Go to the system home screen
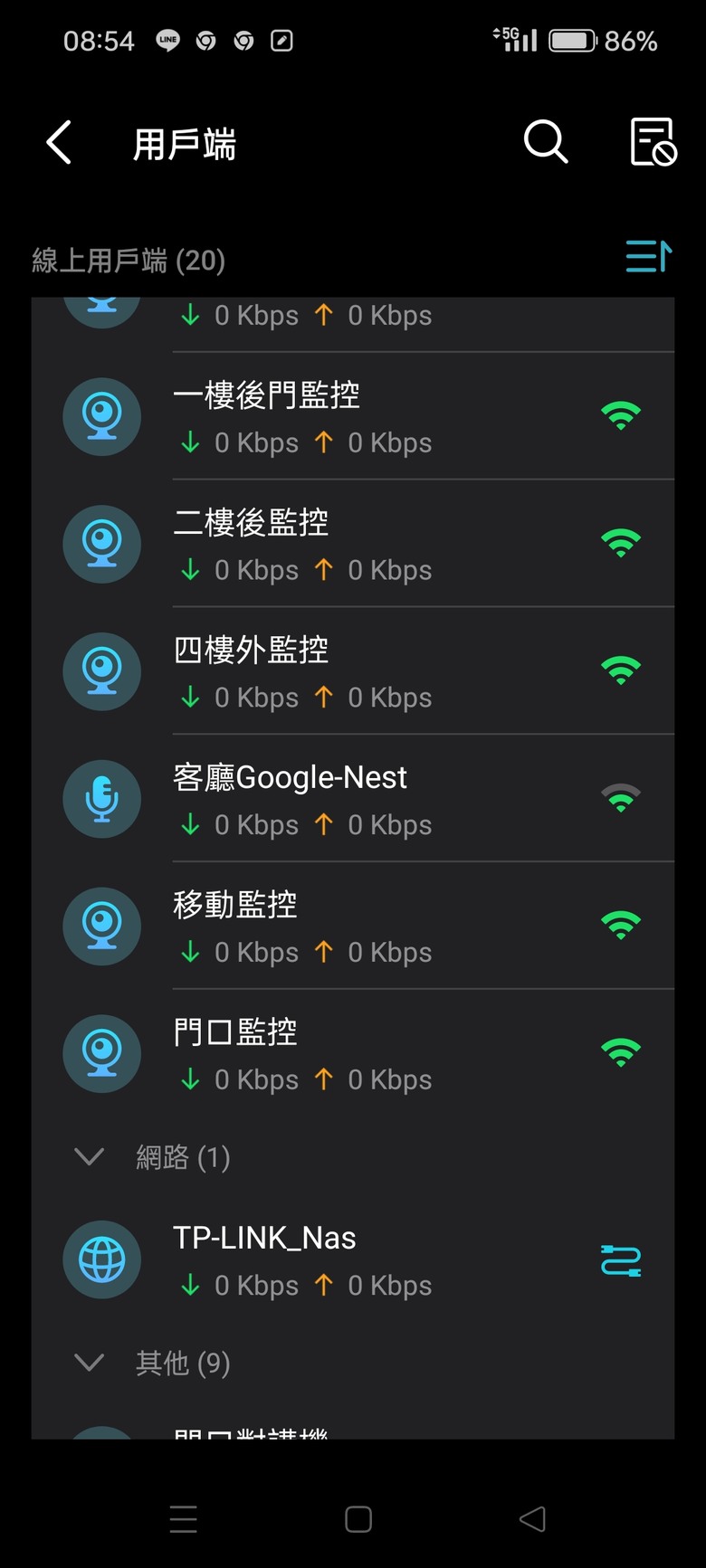Viewport: 706px width, 1568px height. coord(358,1519)
